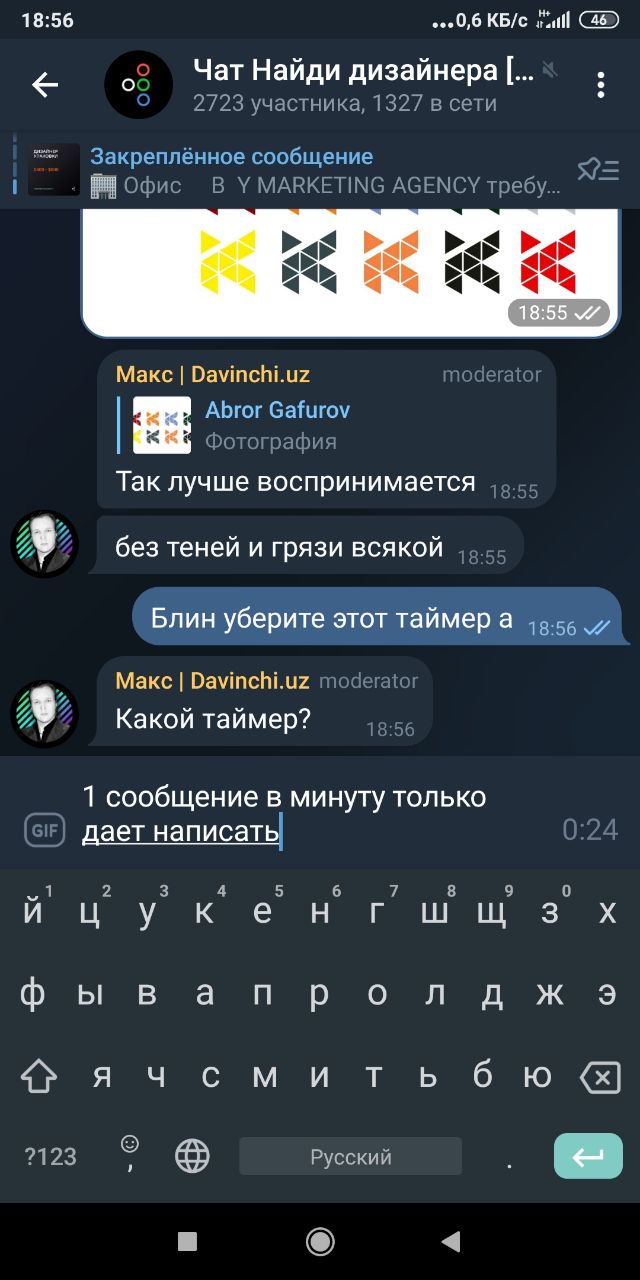640x1280 pixels.
Task: Toggle shift on the keyboard
Action: [38, 1077]
